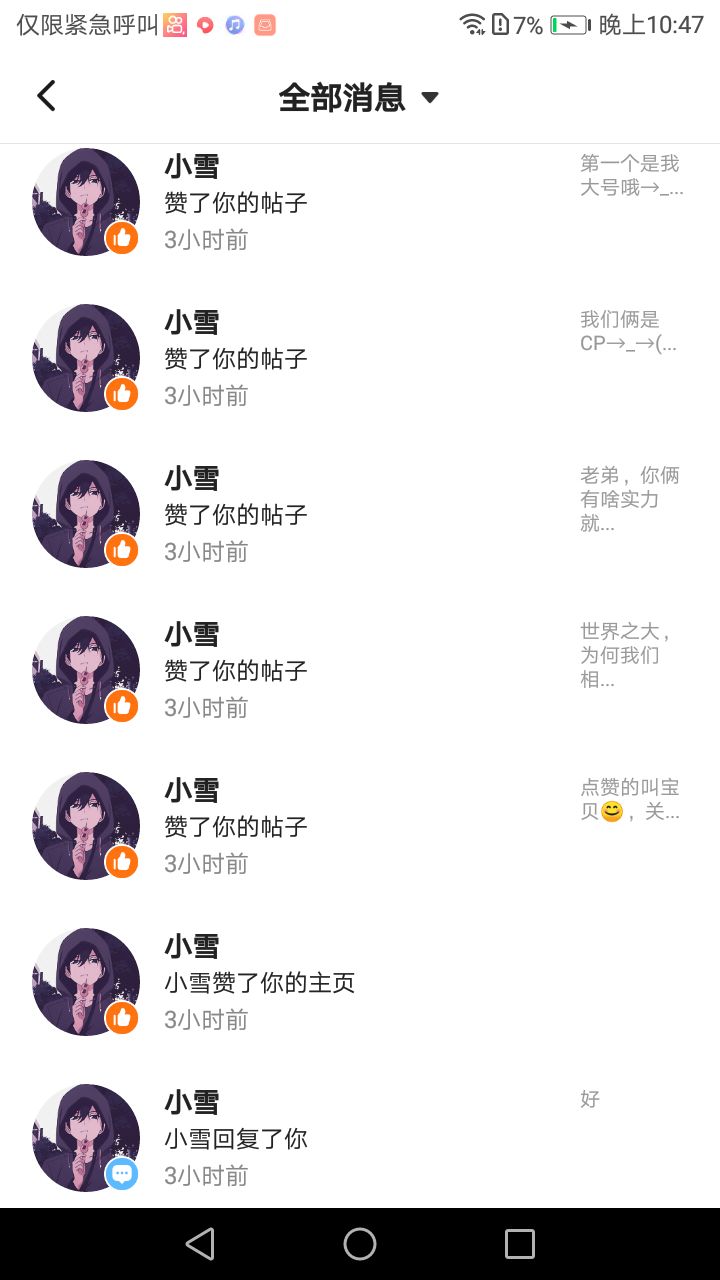
Task: Open the 小雪回复了你 reply notification
Action: (x=360, y=1138)
